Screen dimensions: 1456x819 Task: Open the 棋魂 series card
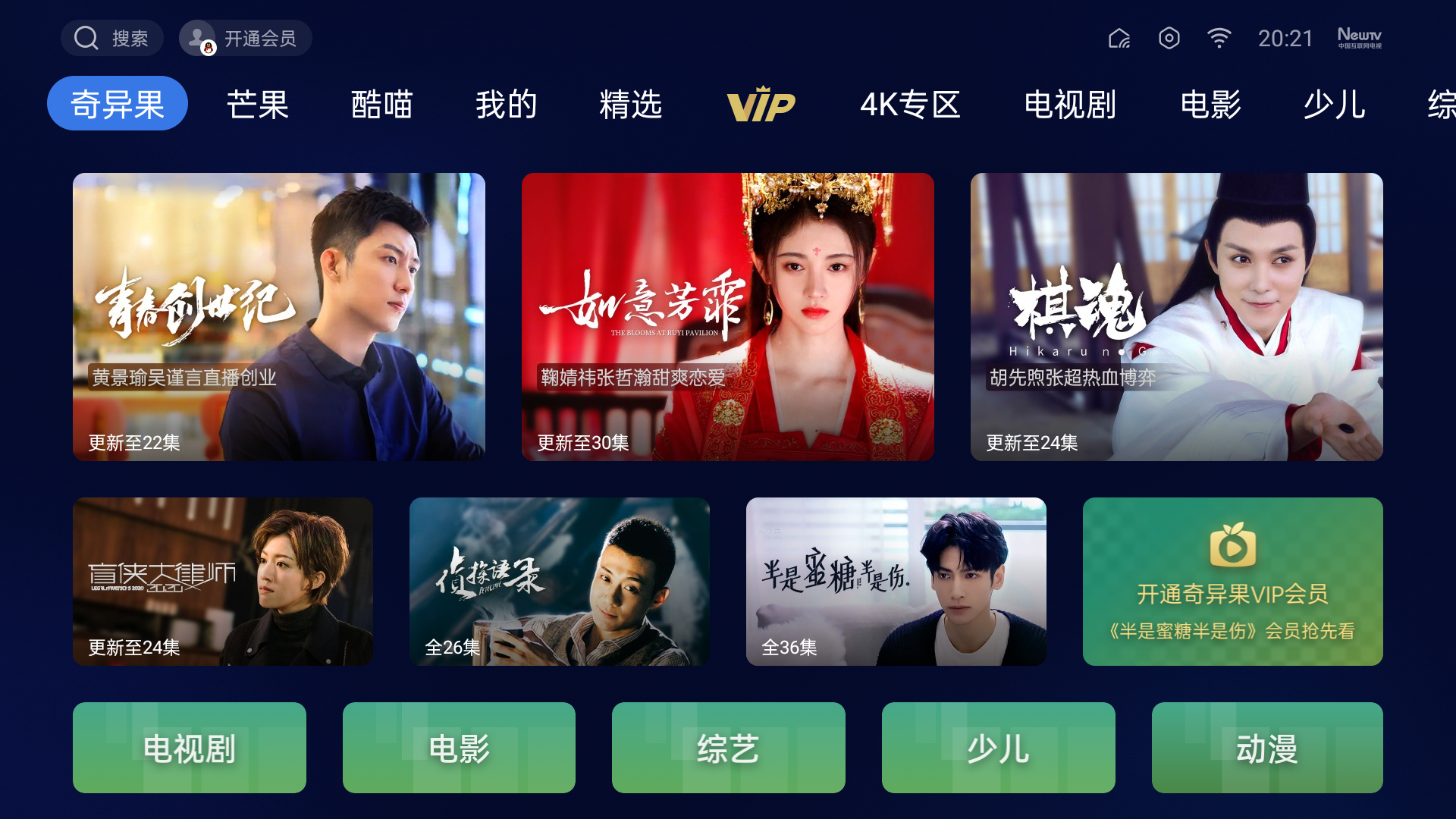[x=1176, y=316]
